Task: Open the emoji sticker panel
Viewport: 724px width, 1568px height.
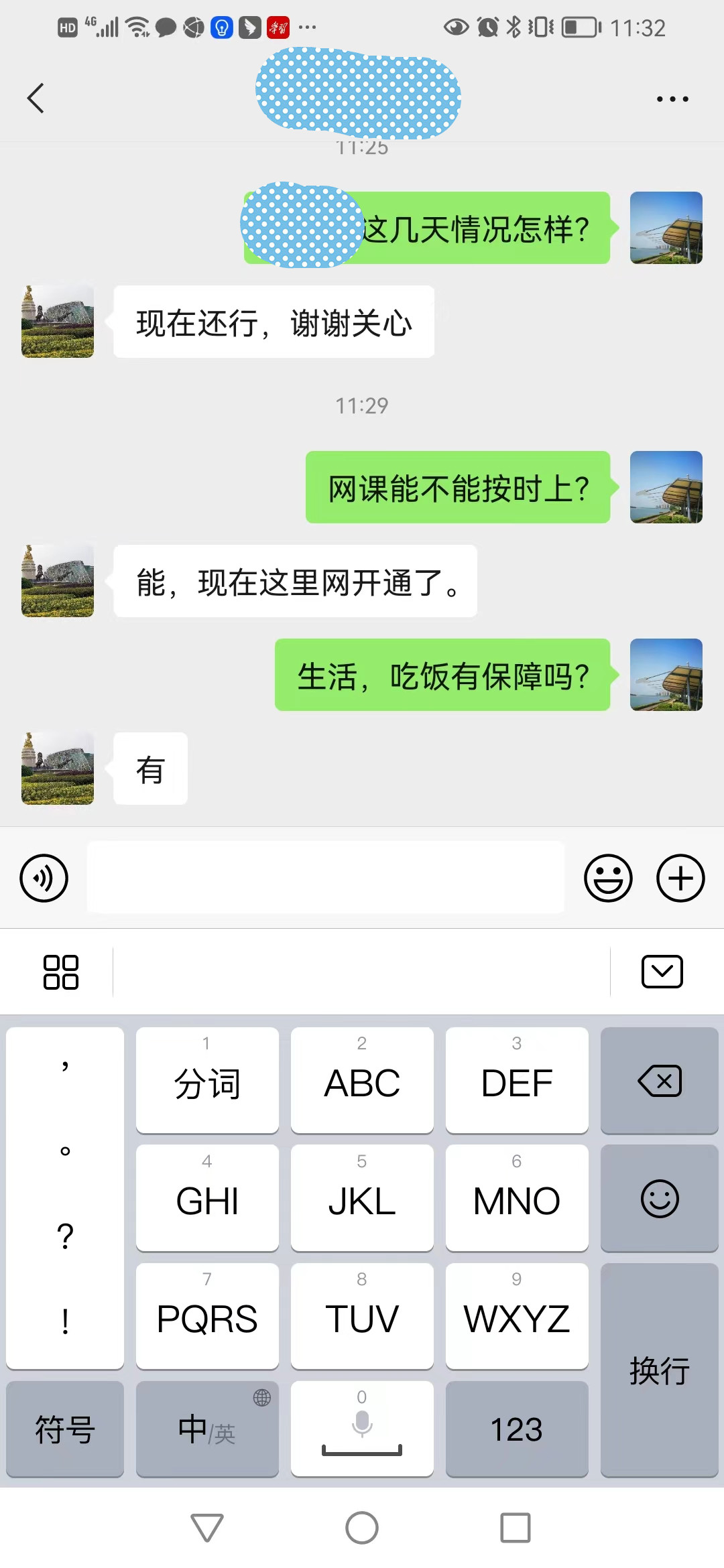Action: 608,878
